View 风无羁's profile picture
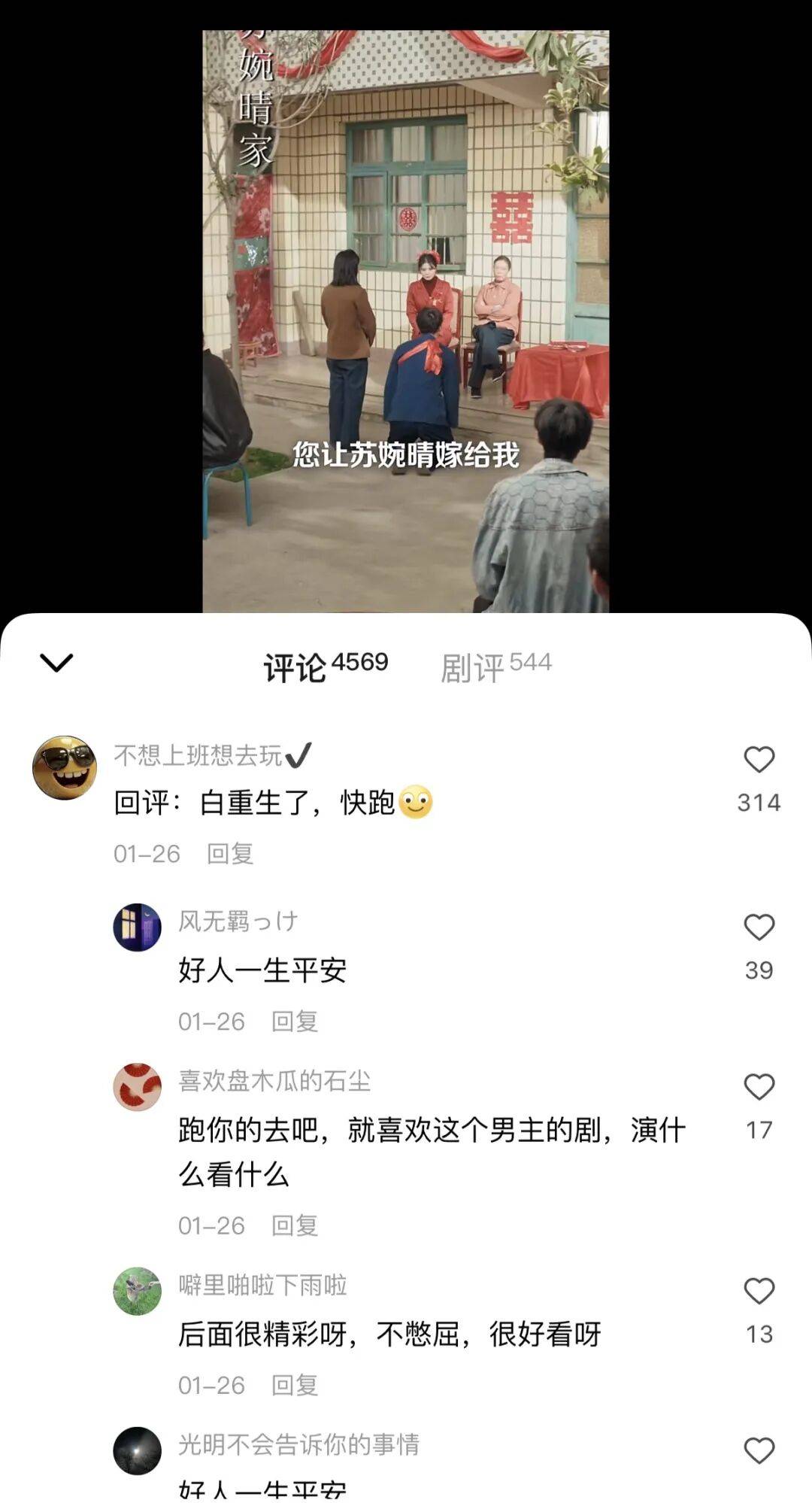812x1503 pixels. coord(138,928)
